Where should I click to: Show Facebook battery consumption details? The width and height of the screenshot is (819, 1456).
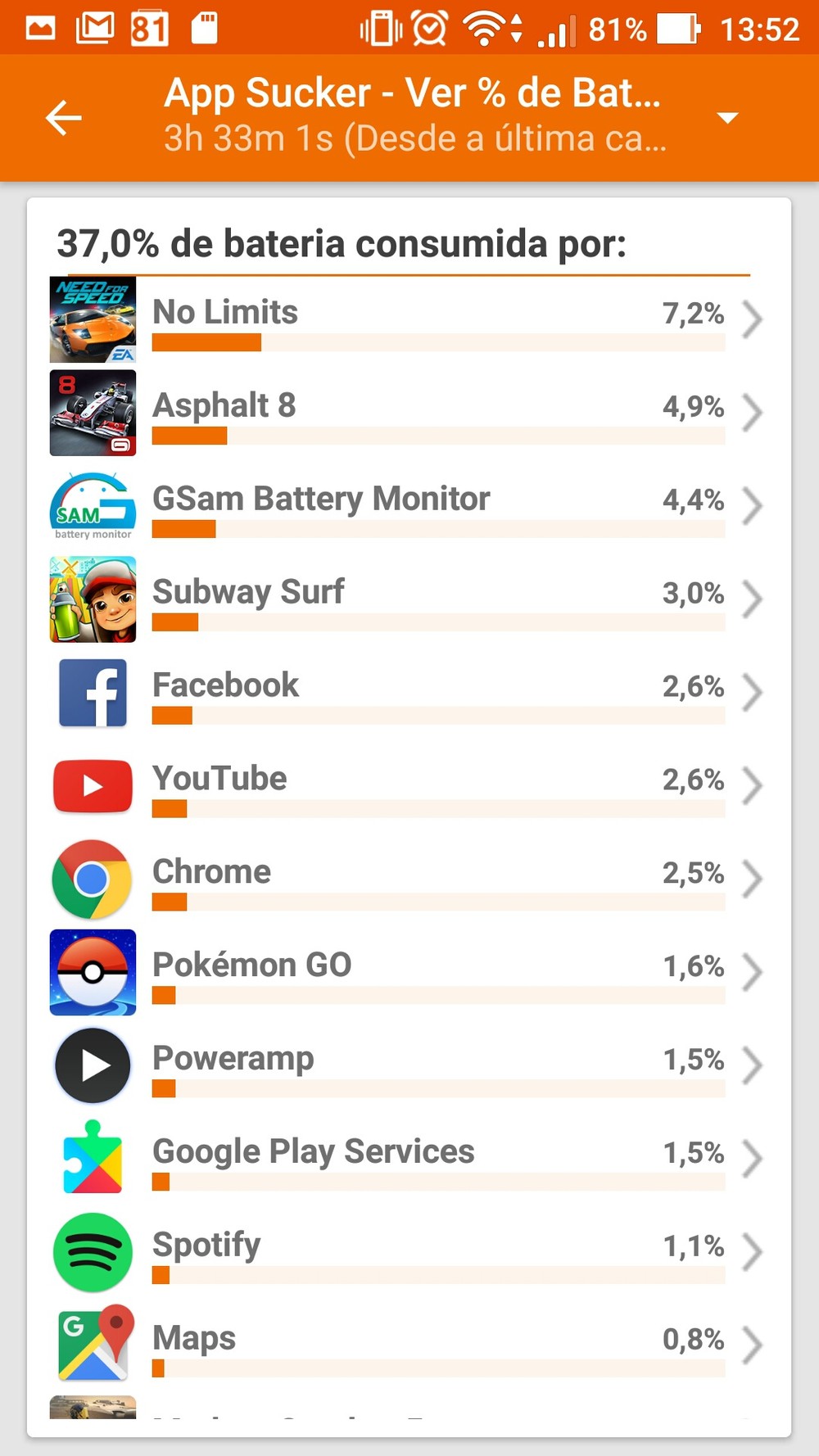pos(409,693)
